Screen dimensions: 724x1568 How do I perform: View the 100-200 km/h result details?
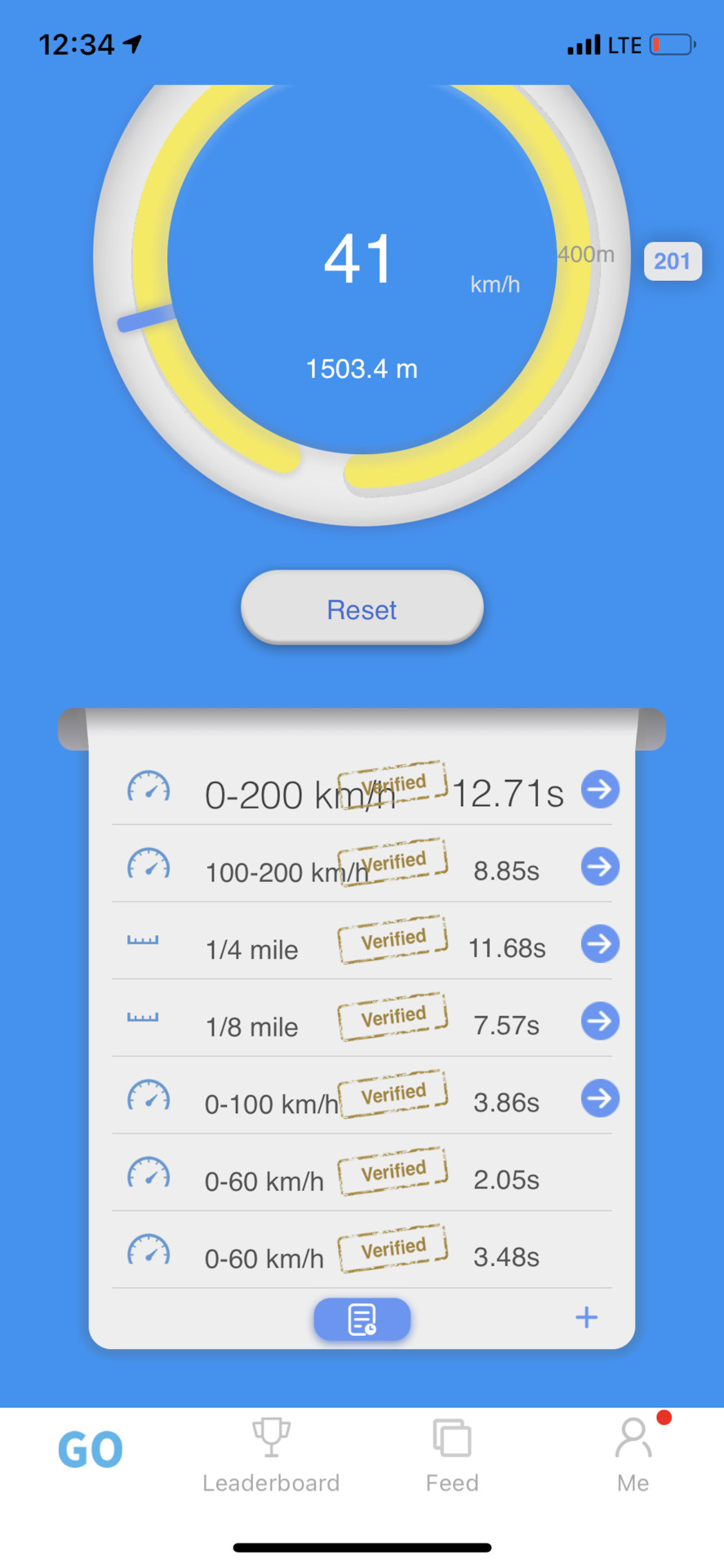click(600, 866)
